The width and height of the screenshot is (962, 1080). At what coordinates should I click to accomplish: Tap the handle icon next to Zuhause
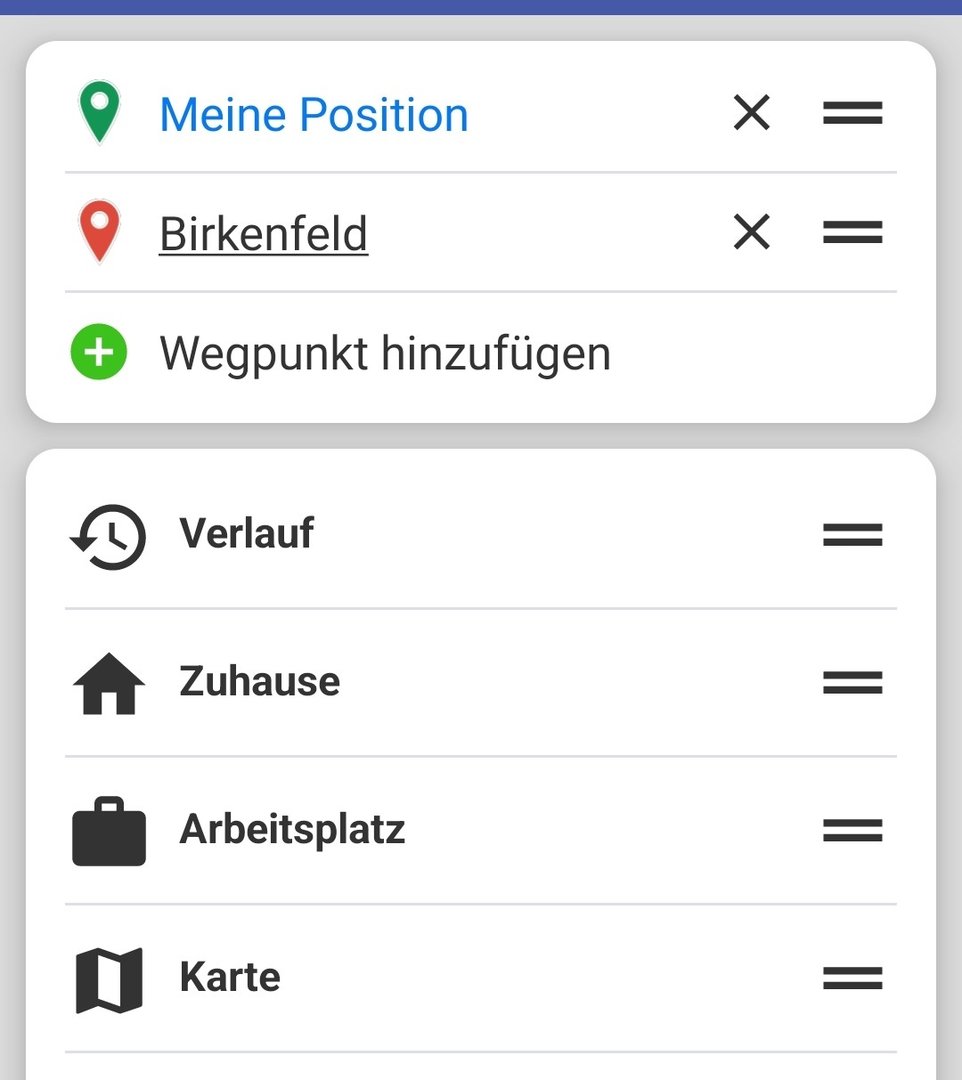[852, 683]
